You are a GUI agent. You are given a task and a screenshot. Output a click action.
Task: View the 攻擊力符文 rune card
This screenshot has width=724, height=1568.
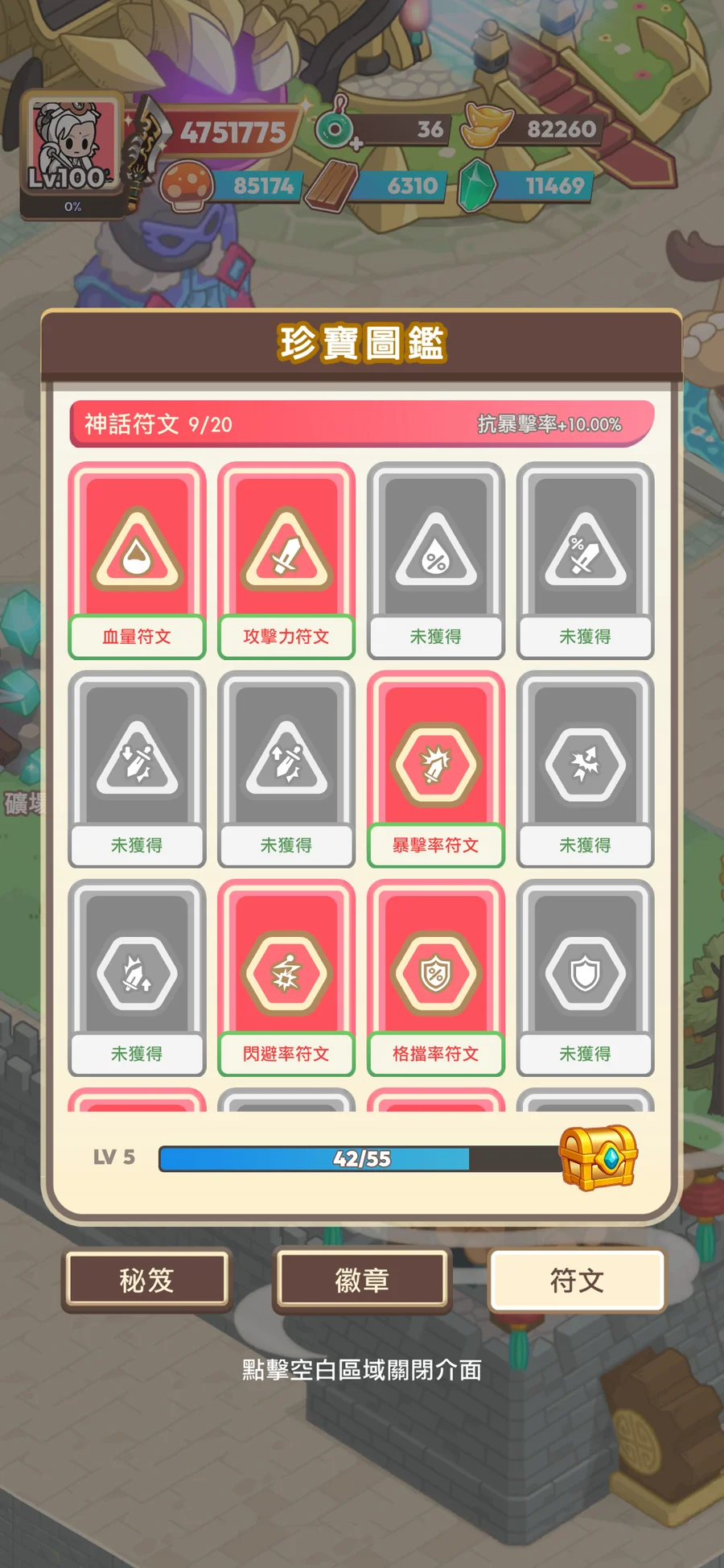tap(286, 559)
